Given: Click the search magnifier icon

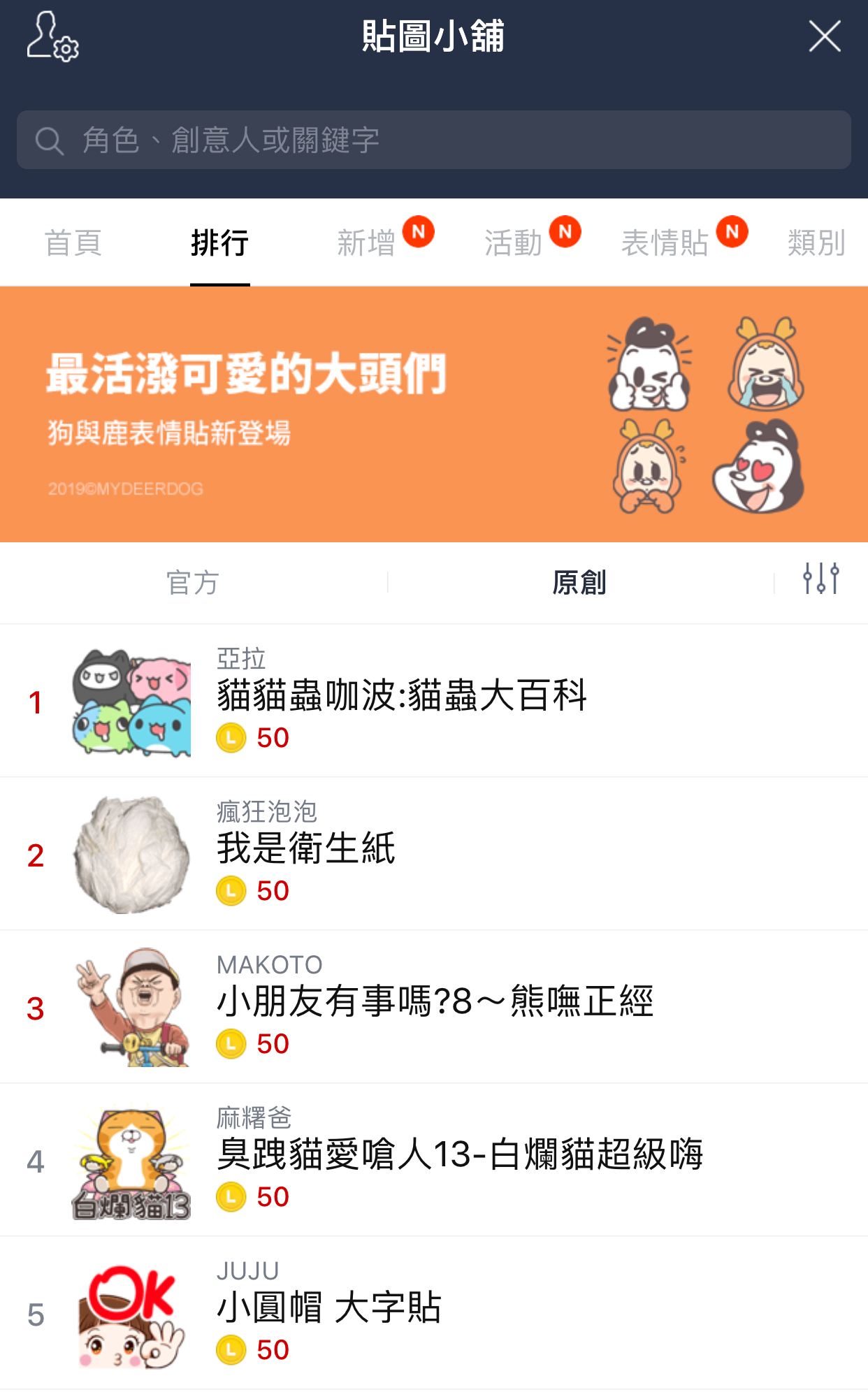Looking at the screenshot, I should 48,140.
